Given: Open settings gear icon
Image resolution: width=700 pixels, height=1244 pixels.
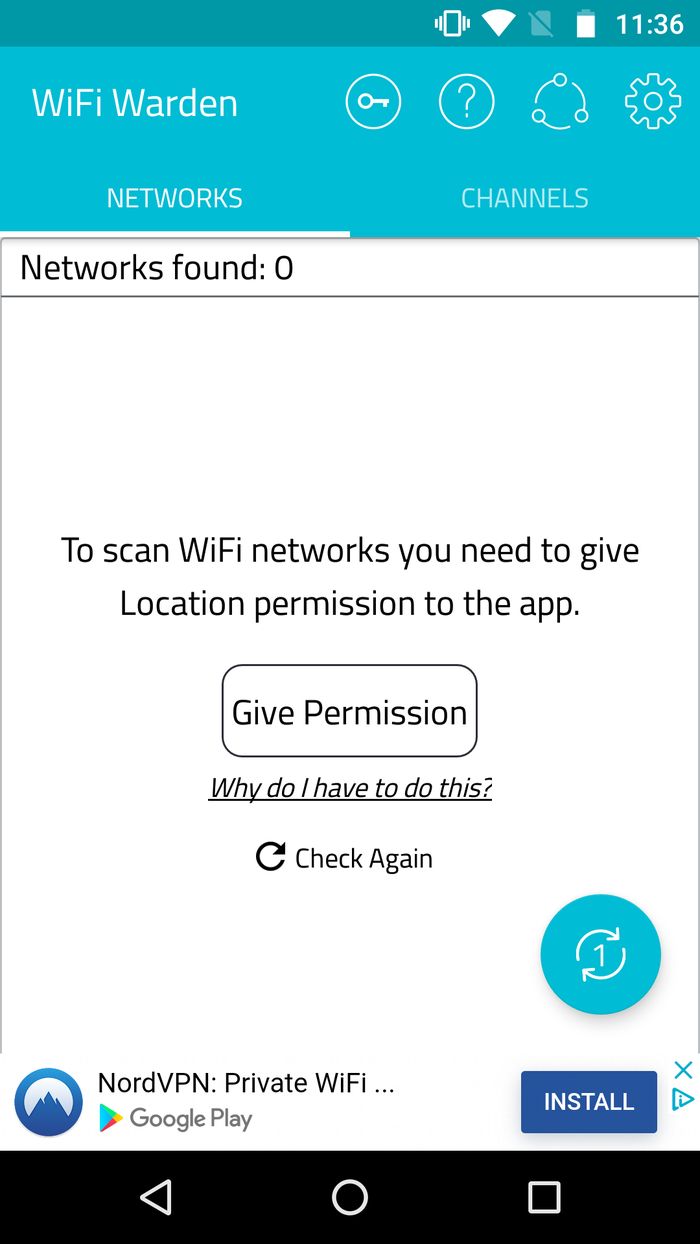Looking at the screenshot, I should [652, 102].
